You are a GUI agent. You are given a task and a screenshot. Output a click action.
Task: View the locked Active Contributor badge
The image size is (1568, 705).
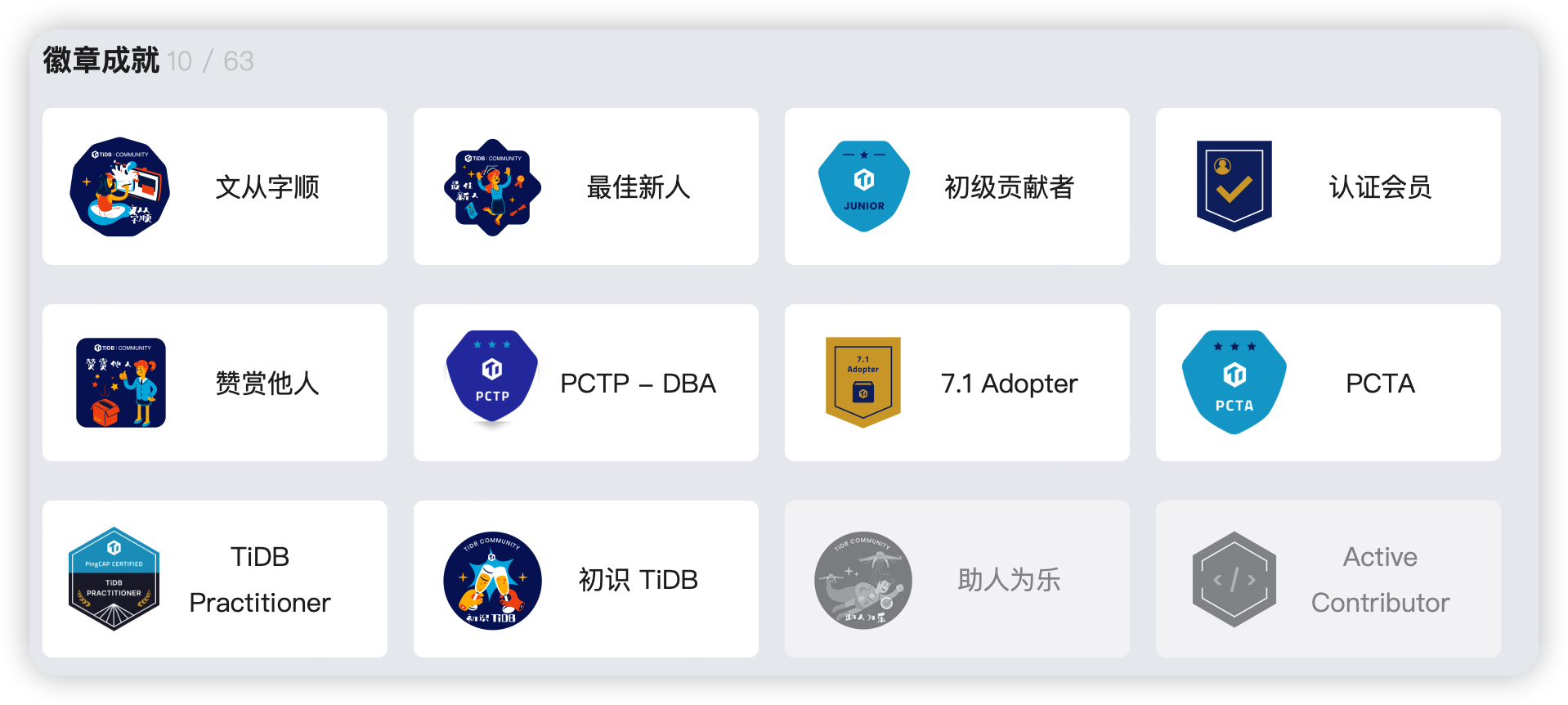[1328, 579]
